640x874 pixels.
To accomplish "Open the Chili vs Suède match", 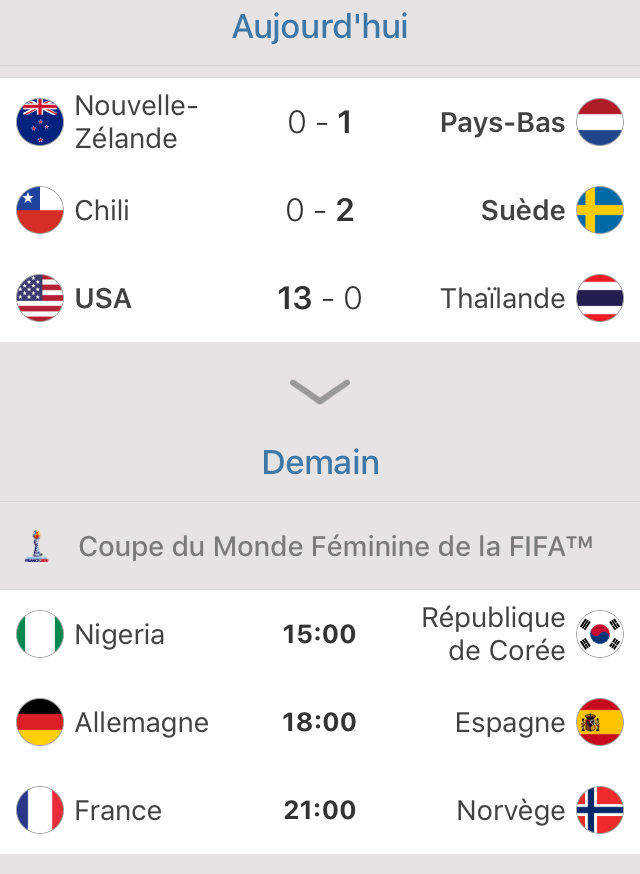I will click(320, 211).
